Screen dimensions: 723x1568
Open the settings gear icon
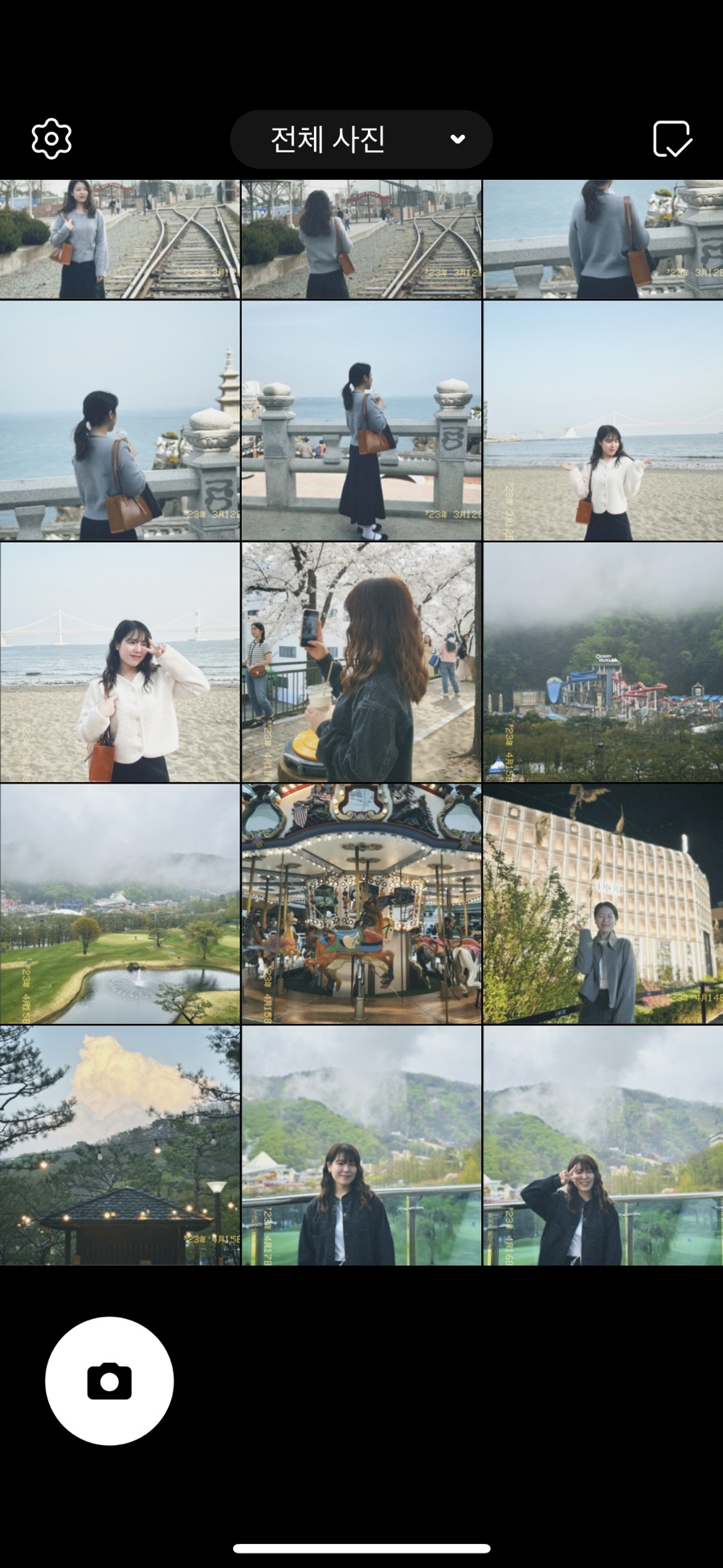51,139
